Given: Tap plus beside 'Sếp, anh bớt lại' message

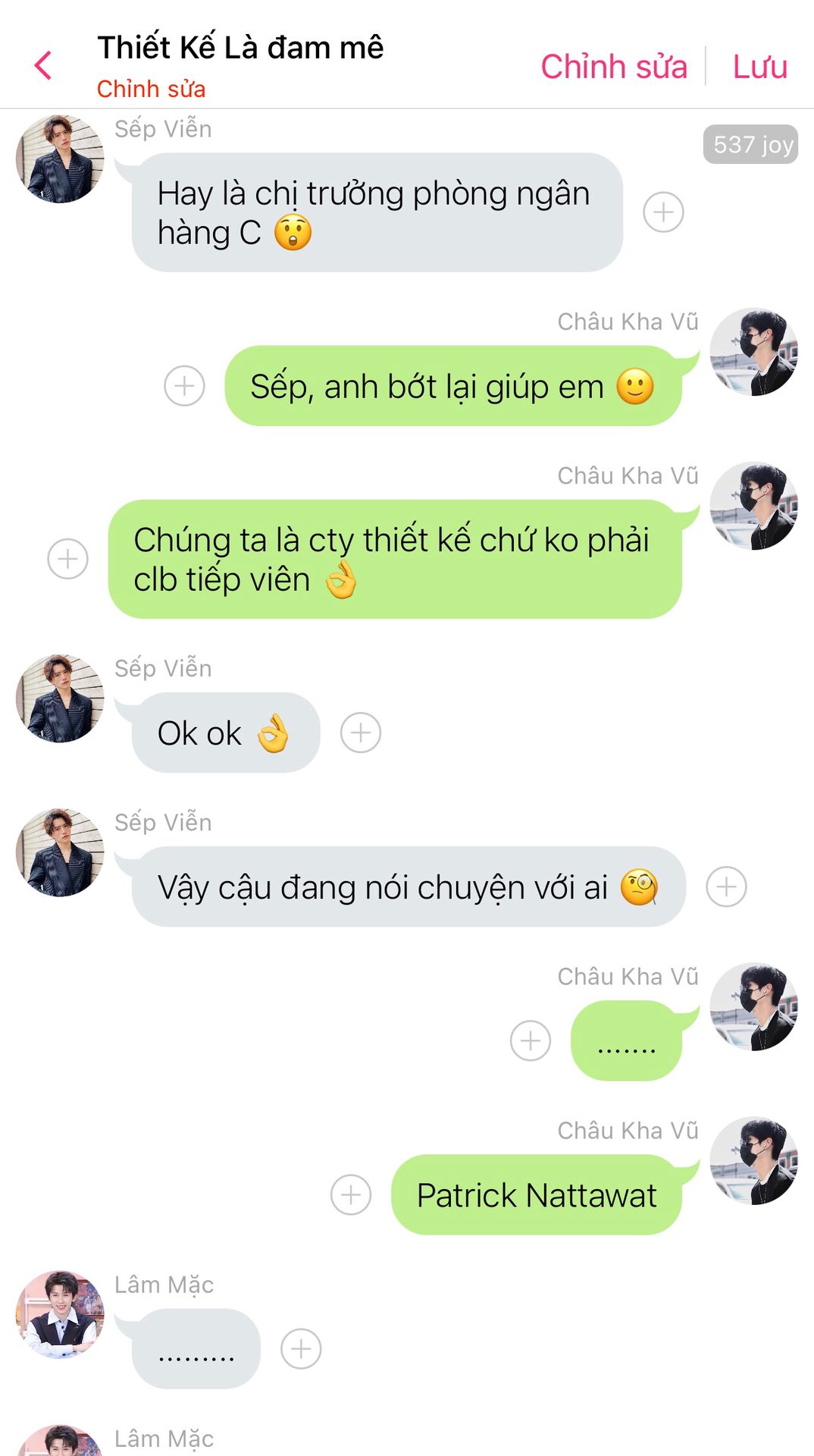Looking at the screenshot, I should (x=184, y=386).
